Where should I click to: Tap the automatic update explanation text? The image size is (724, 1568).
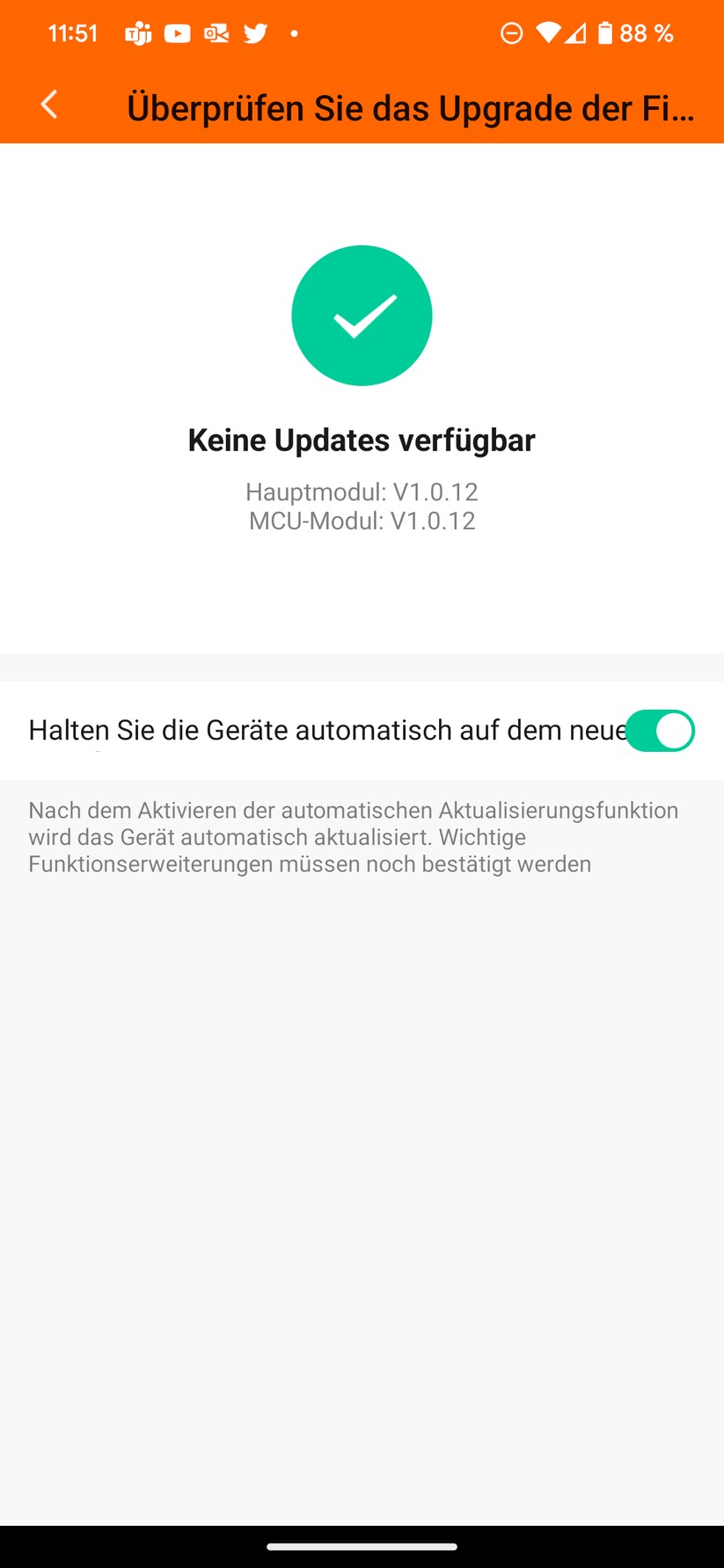coord(353,836)
